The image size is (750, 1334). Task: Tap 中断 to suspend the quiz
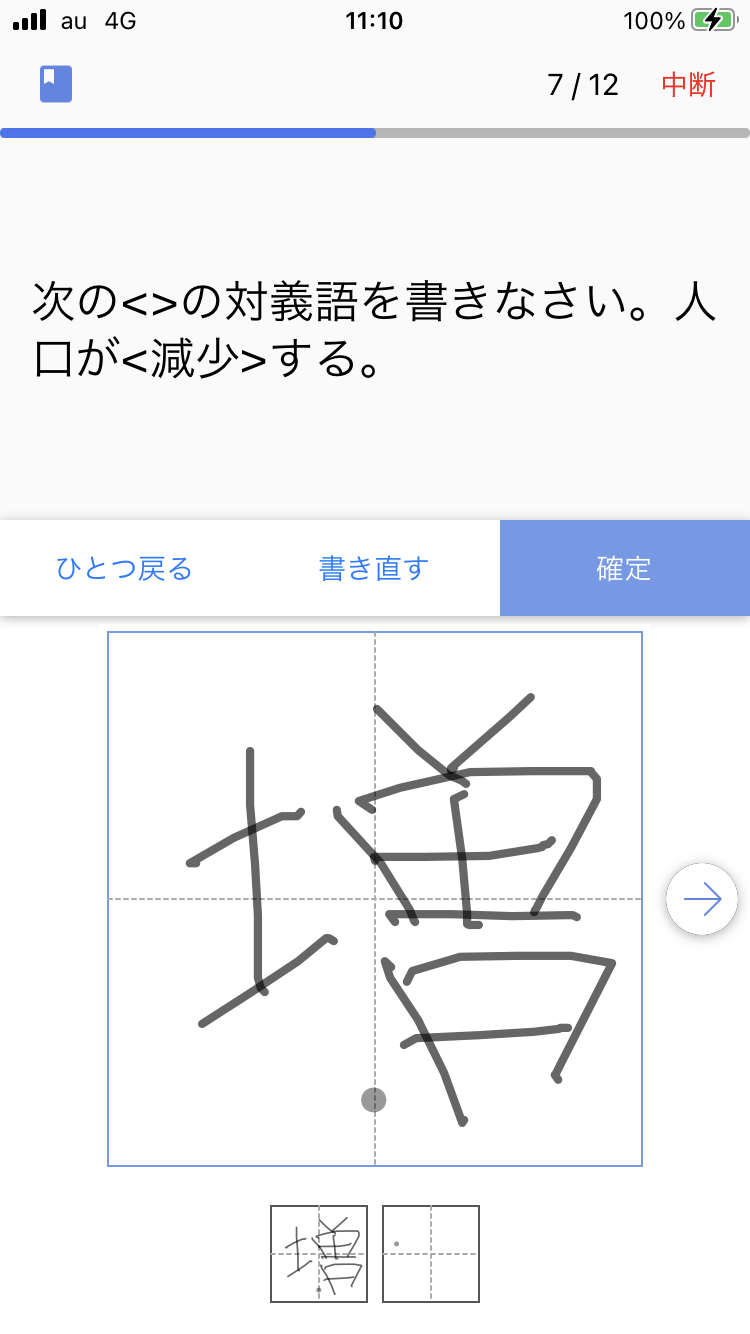click(x=688, y=85)
